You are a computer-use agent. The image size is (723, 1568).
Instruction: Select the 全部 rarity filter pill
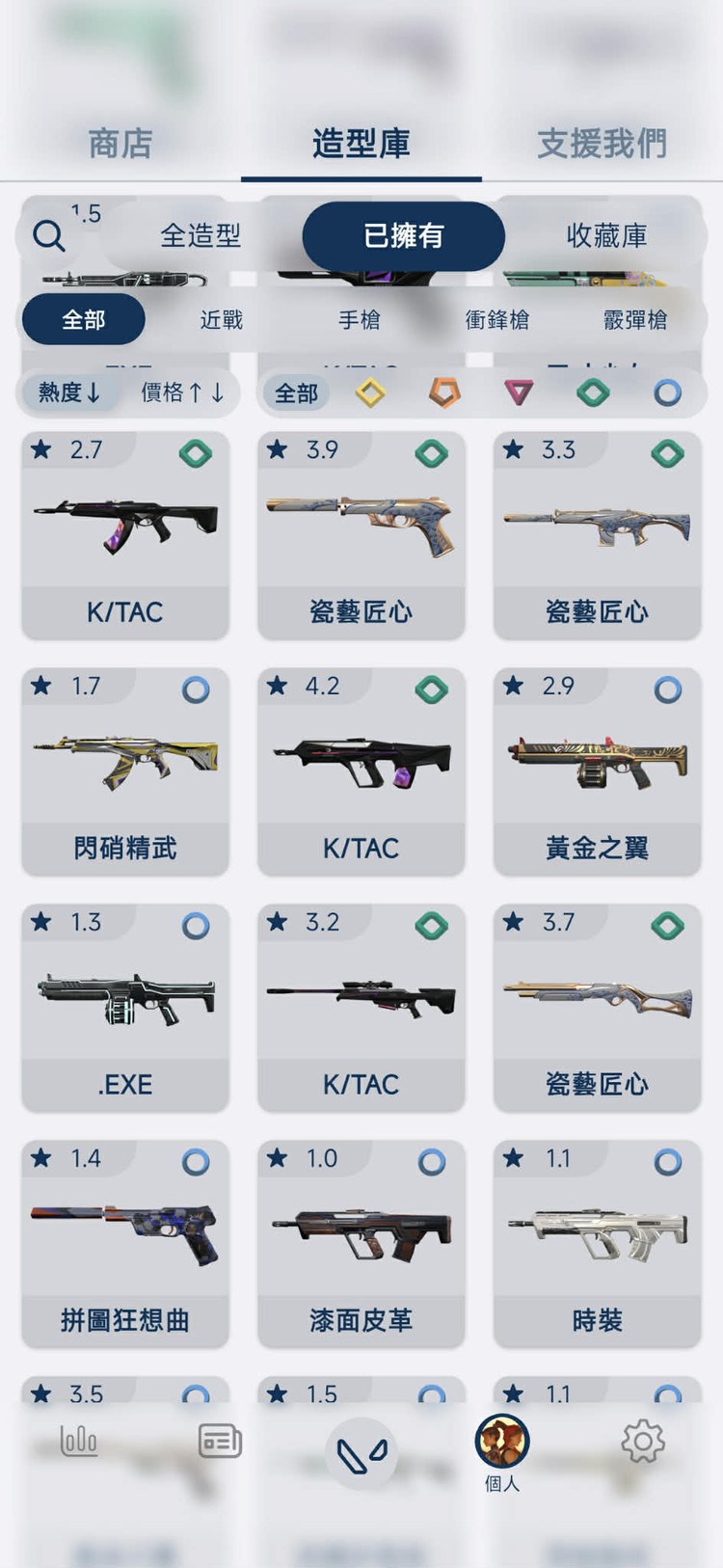296,392
